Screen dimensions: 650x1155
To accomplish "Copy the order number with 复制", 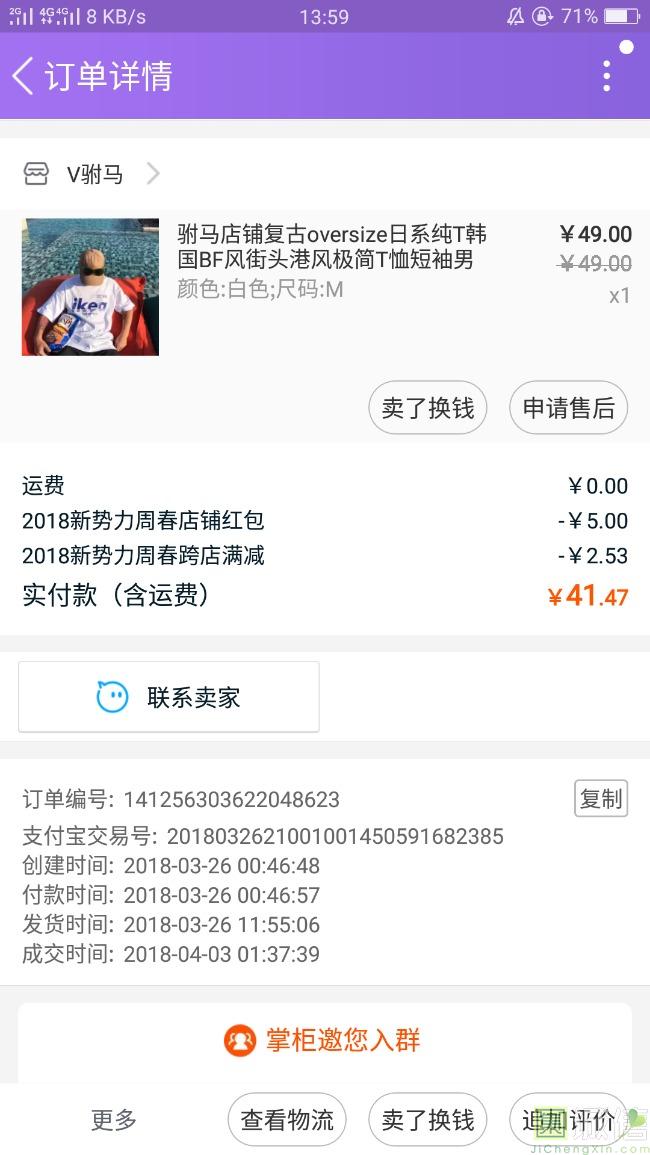I will (x=601, y=798).
